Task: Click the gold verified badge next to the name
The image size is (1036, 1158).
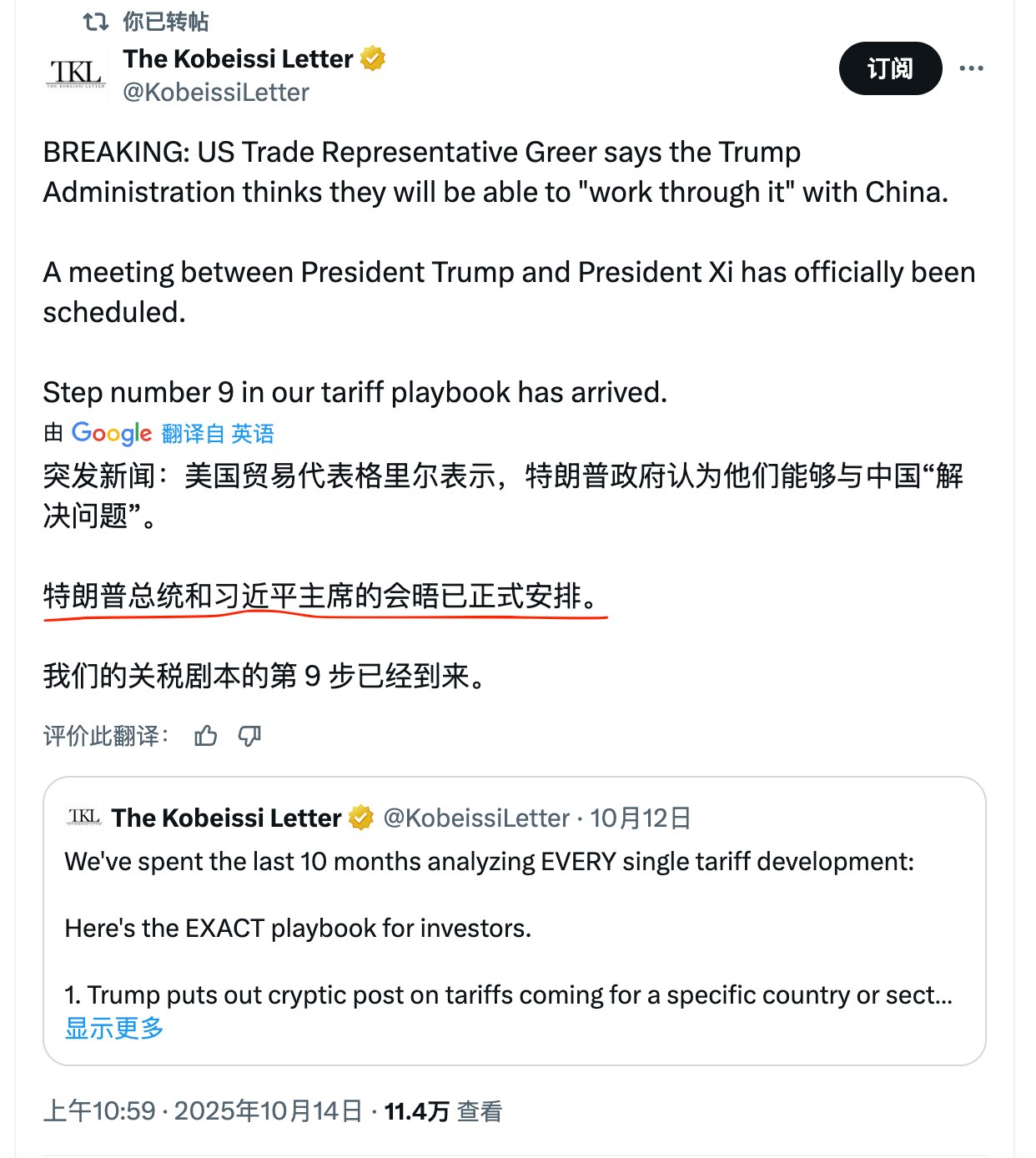Action: pos(373,58)
